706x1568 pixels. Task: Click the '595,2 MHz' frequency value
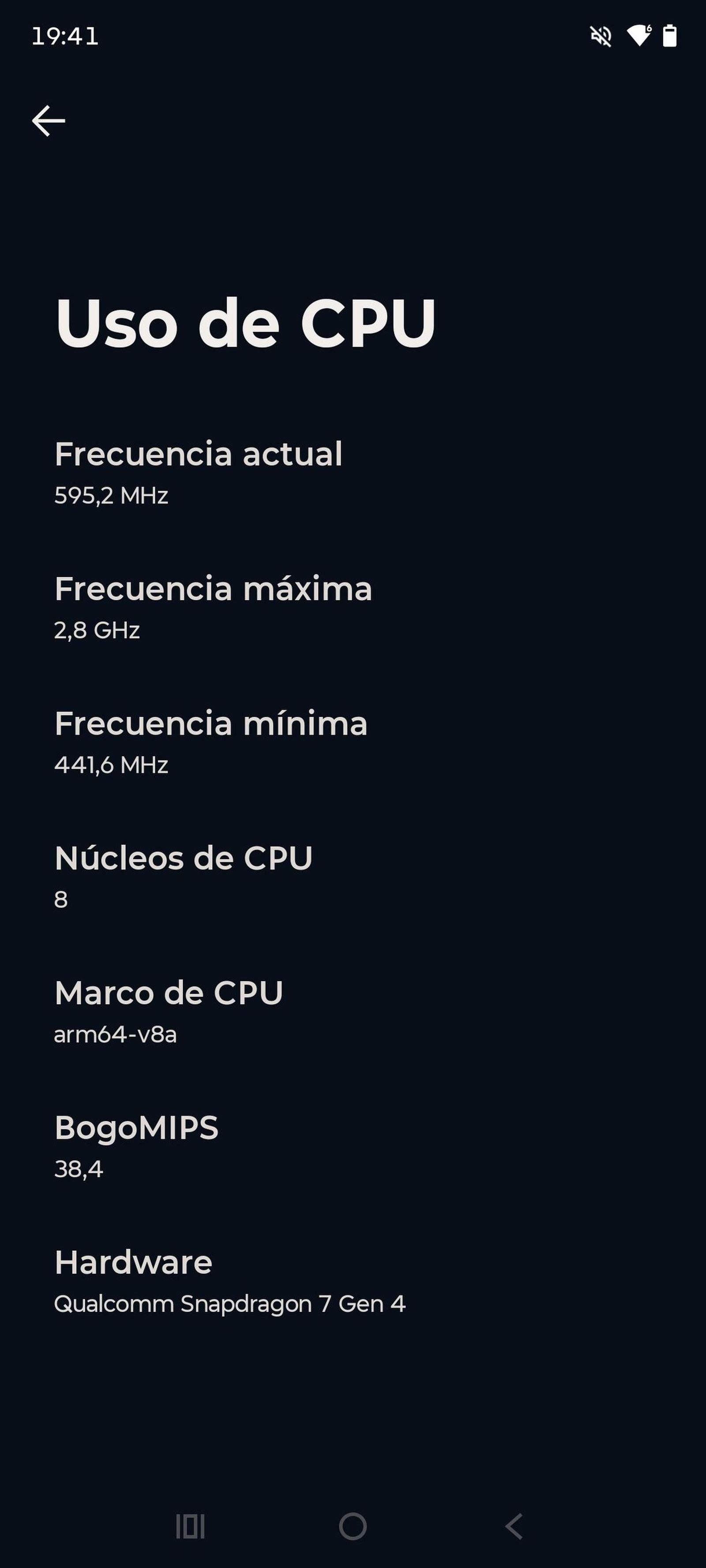[x=111, y=496]
